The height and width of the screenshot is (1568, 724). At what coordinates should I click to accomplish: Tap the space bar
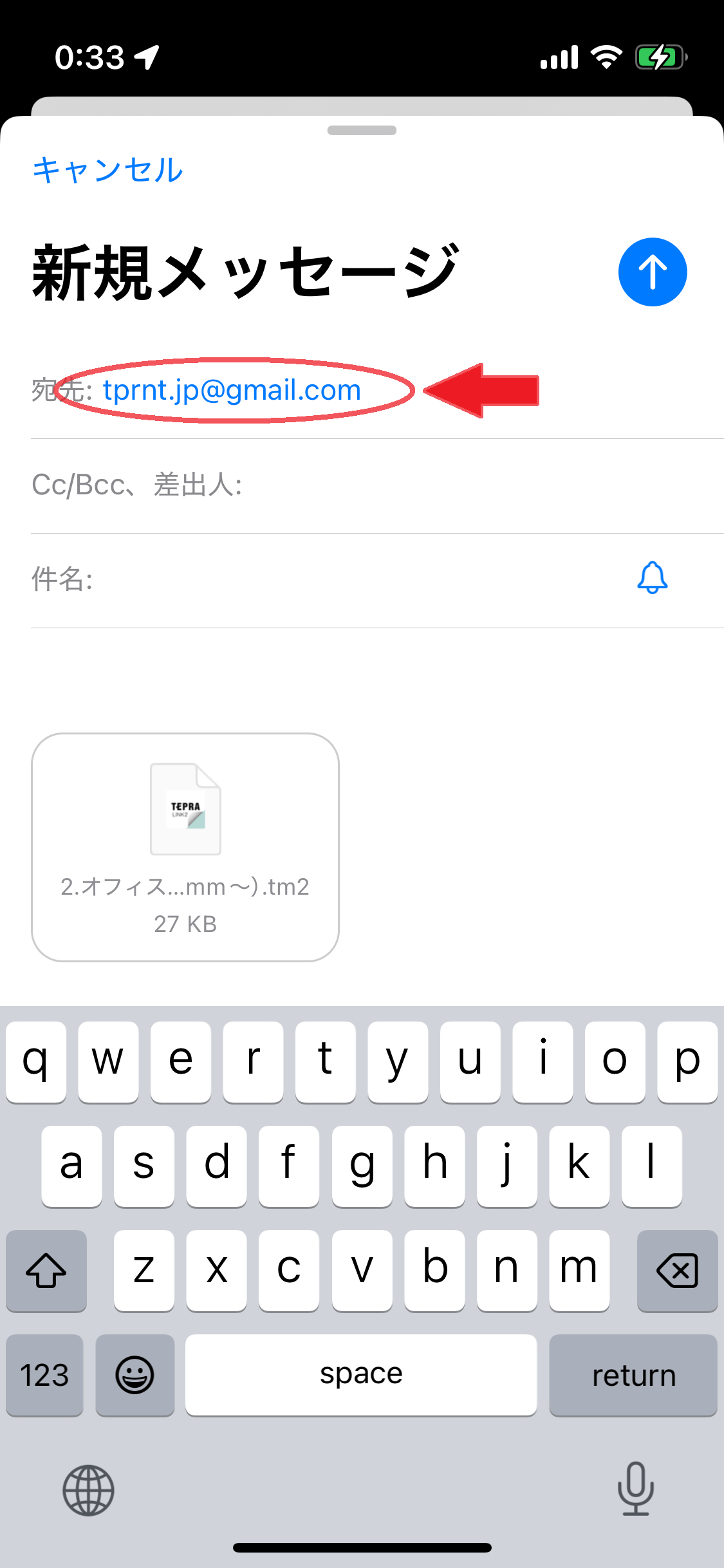[x=361, y=1375]
